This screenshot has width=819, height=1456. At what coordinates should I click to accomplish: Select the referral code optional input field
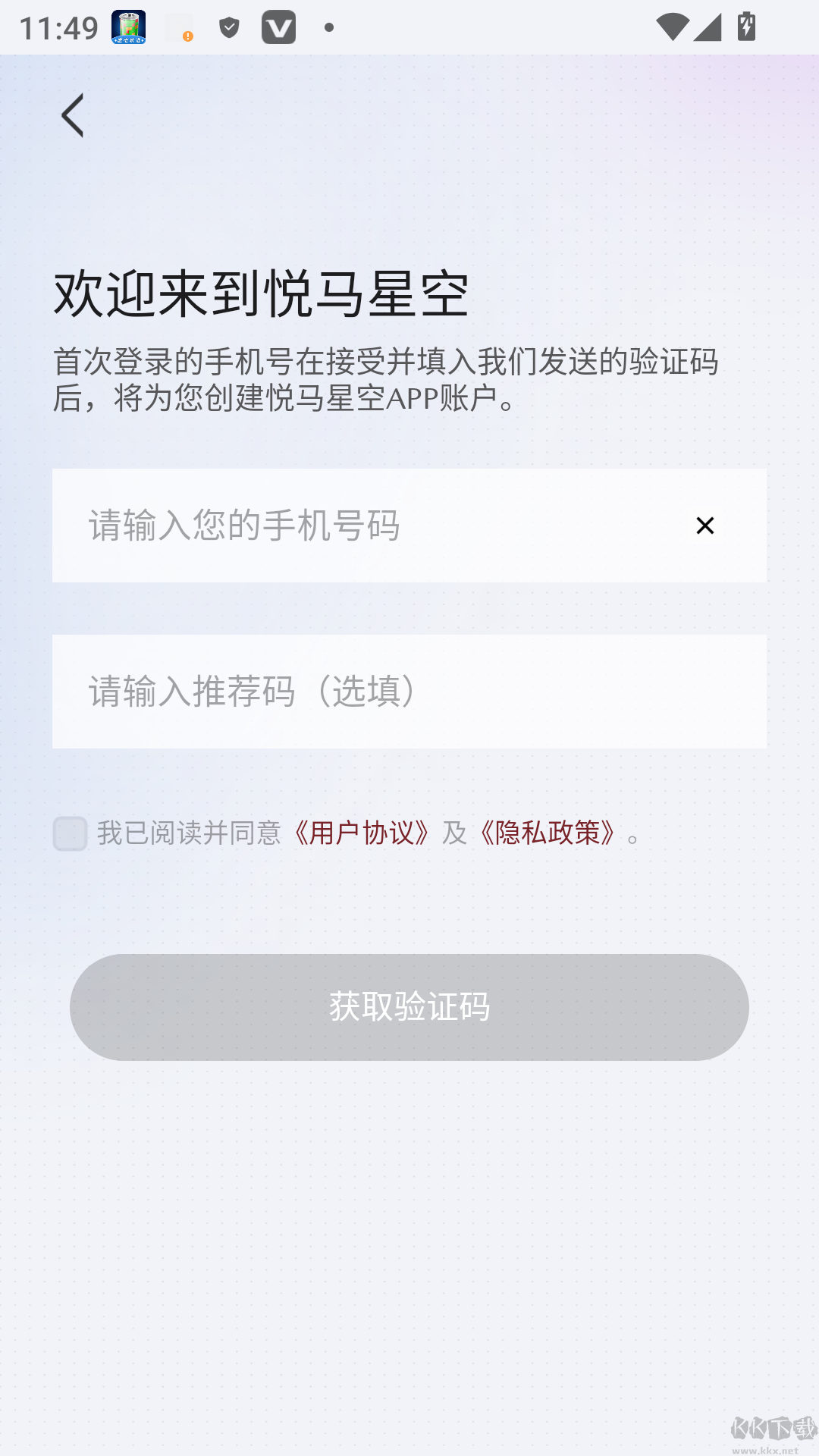coord(341,690)
